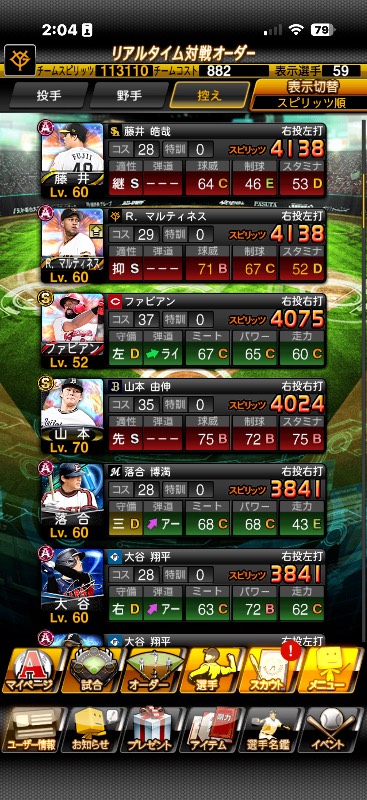Open 選手名鑑 directory
This screenshot has height=800, width=367.
coord(272,730)
